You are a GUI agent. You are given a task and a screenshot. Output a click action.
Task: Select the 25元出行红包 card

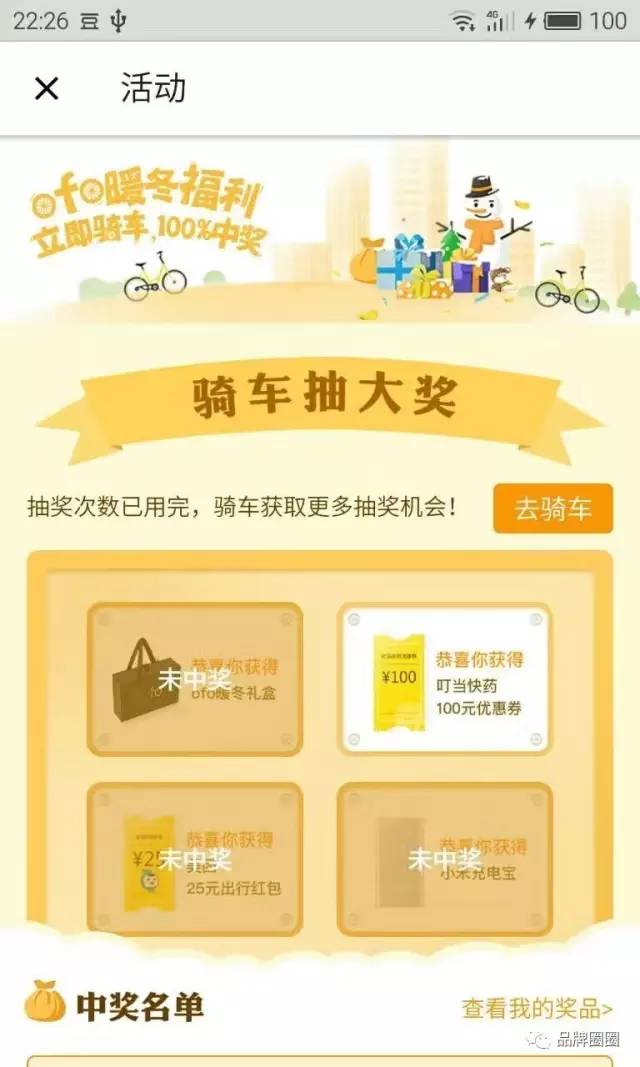(195, 859)
